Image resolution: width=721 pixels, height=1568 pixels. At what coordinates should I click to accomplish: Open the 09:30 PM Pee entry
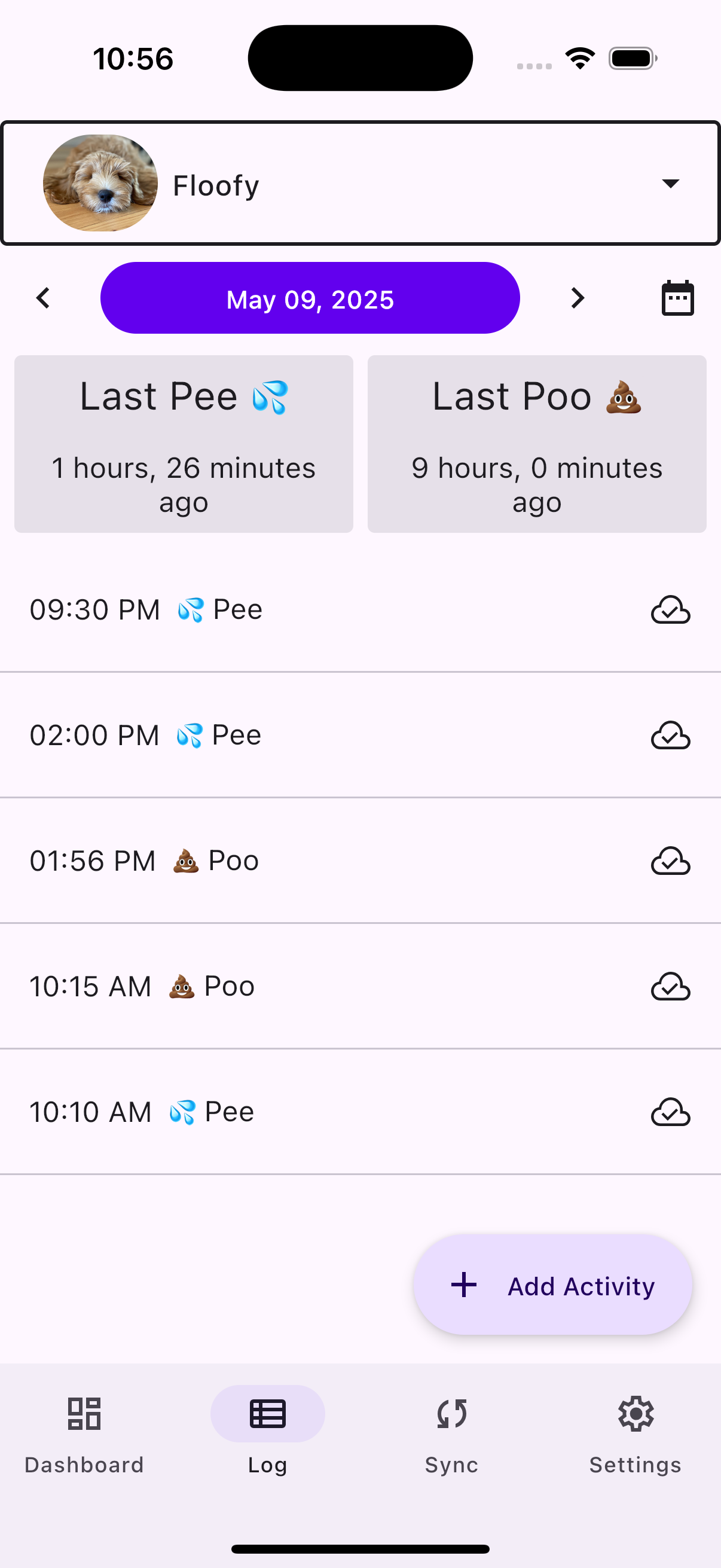coord(360,610)
